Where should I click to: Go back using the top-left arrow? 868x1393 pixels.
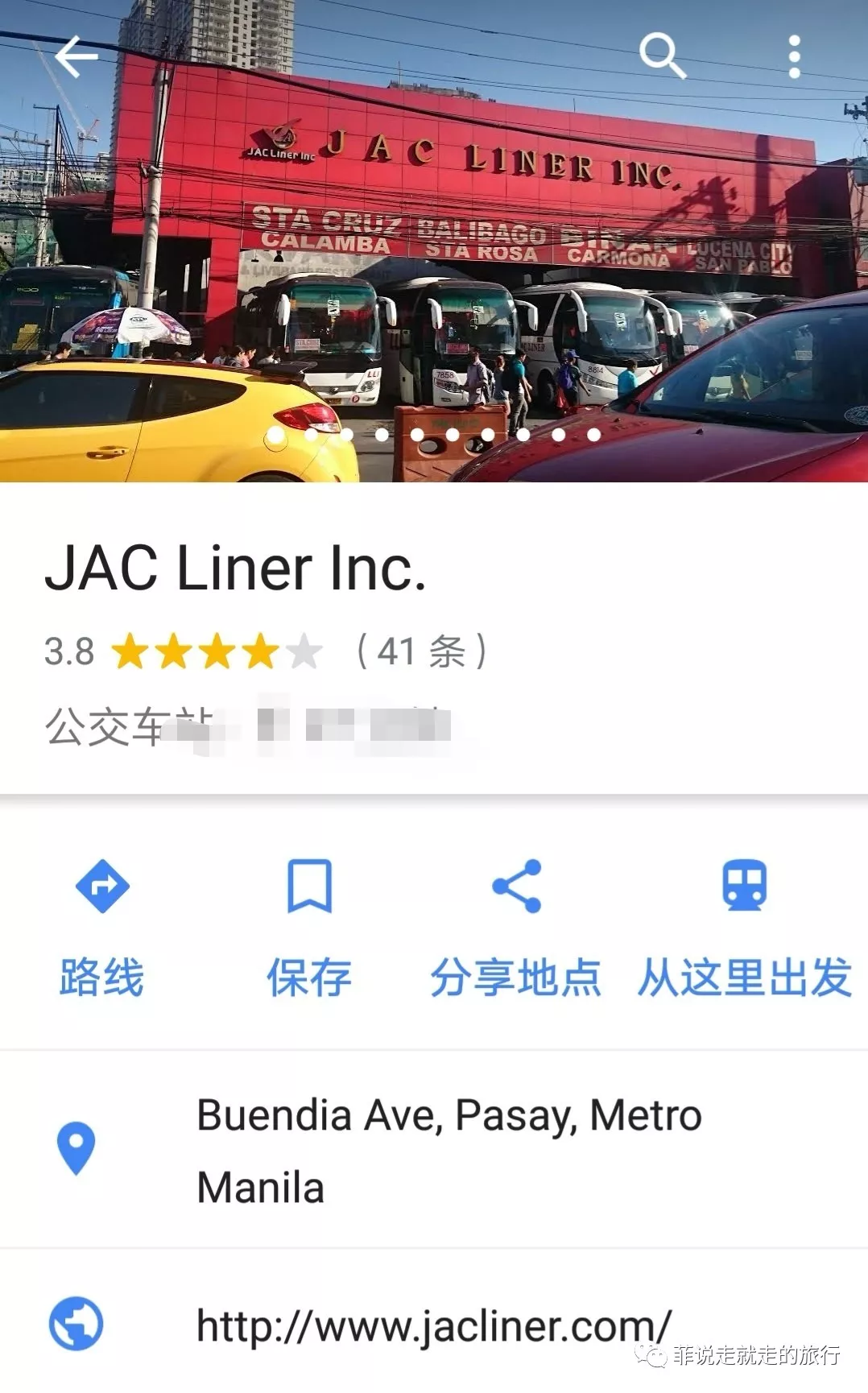[76, 56]
